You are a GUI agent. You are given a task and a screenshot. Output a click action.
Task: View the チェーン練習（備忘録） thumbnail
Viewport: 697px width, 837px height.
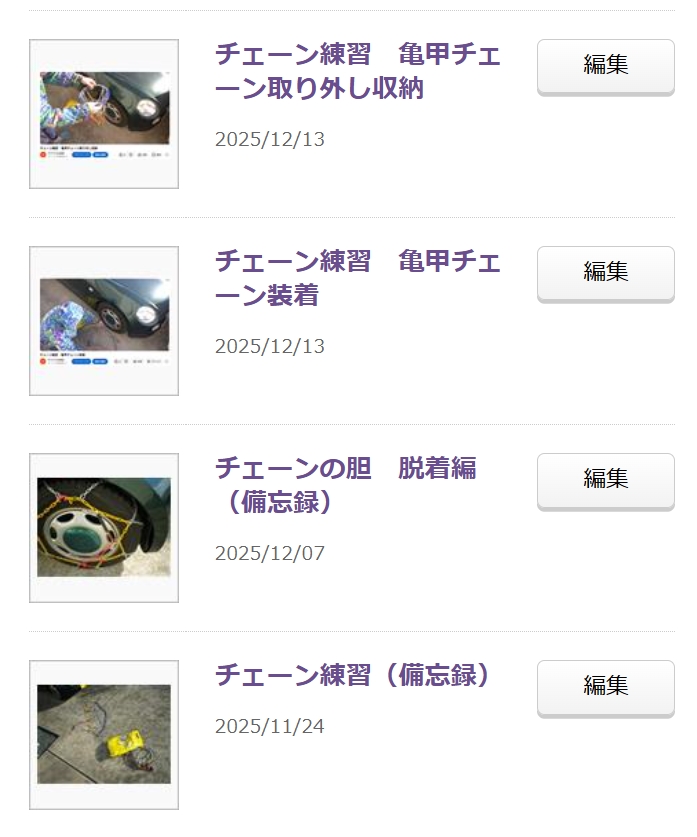tap(104, 735)
